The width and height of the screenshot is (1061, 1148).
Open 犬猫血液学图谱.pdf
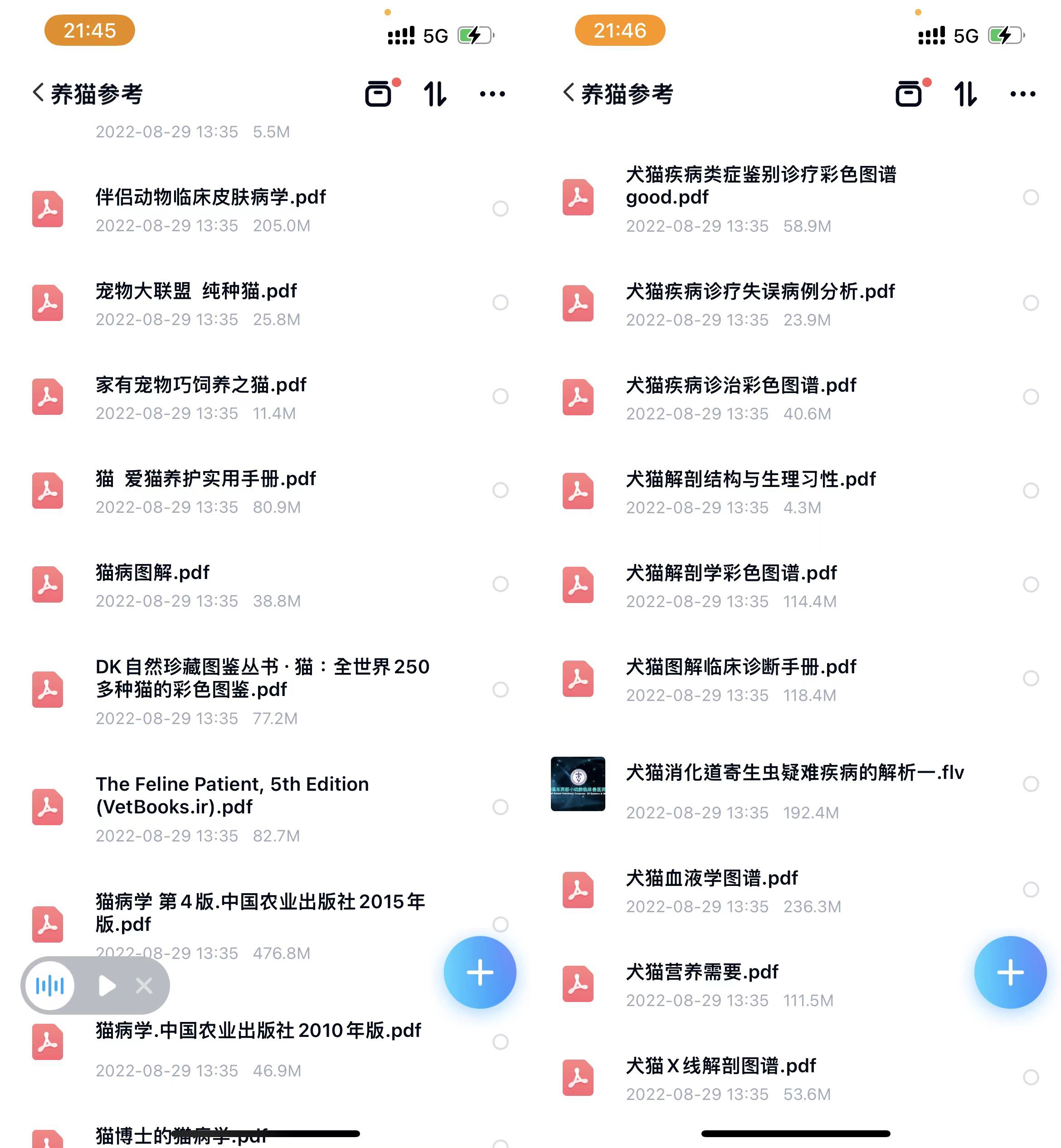pos(711,878)
